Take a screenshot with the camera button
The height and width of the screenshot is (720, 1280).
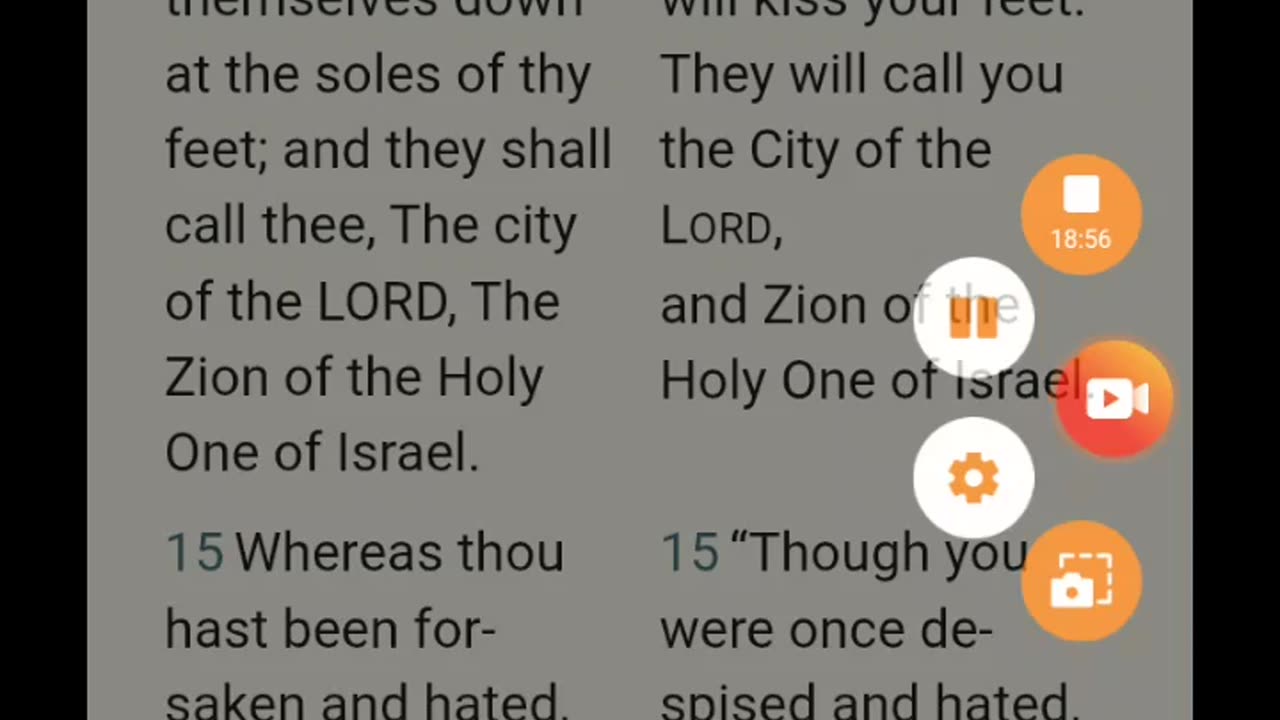pyautogui.click(x=1080, y=581)
